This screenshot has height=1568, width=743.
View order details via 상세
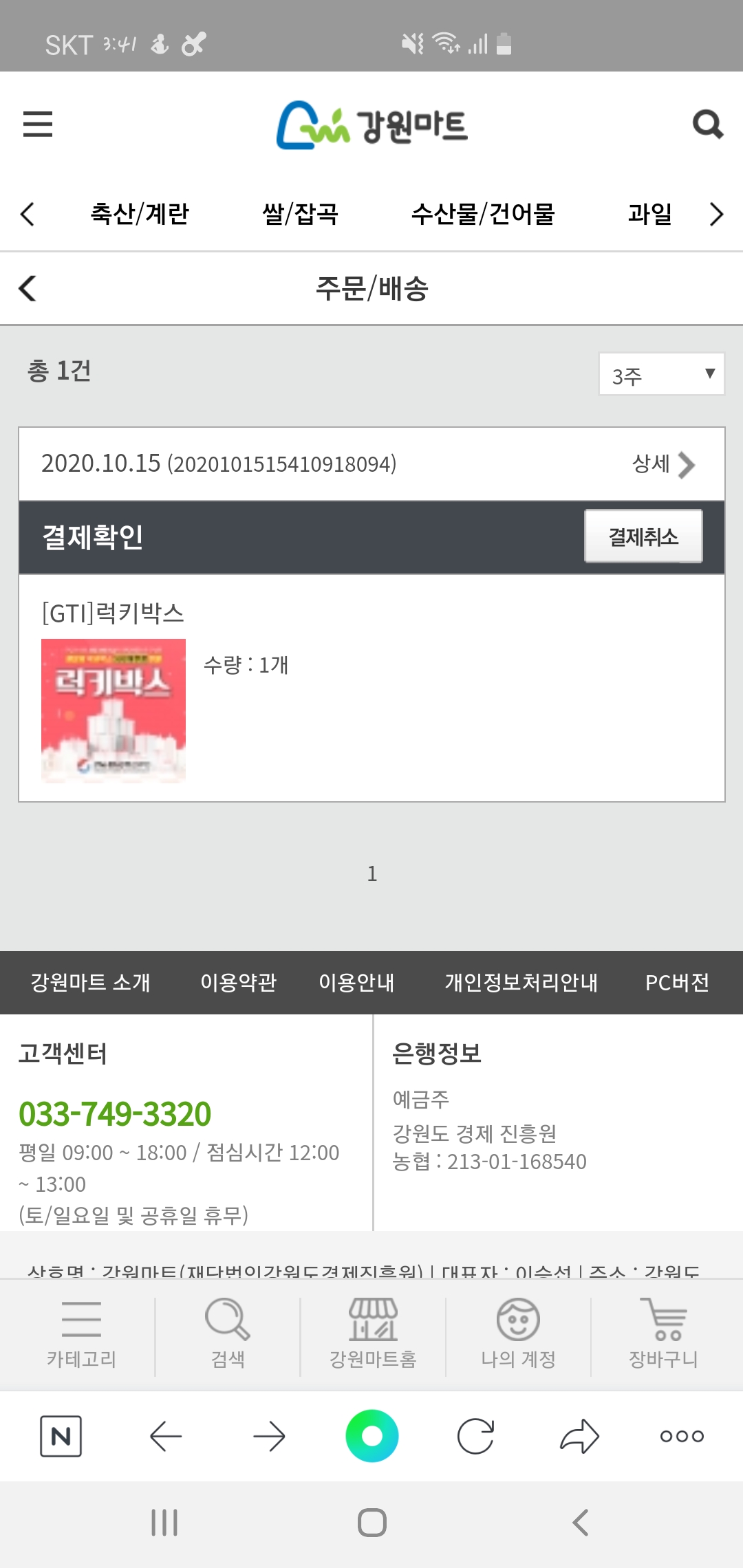pyautogui.click(x=663, y=464)
